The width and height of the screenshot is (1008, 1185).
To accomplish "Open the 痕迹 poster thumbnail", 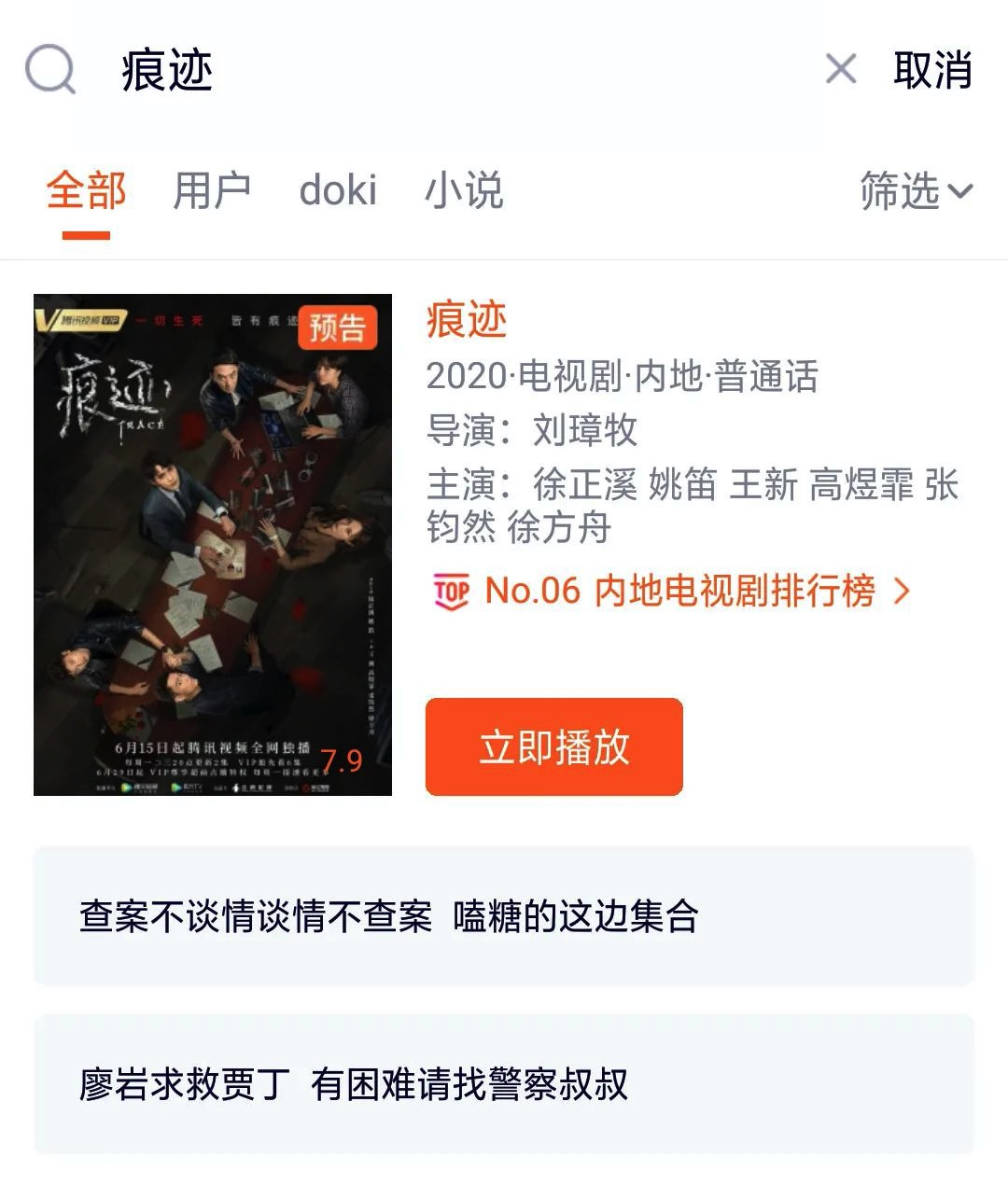I will click(x=213, y=545).
